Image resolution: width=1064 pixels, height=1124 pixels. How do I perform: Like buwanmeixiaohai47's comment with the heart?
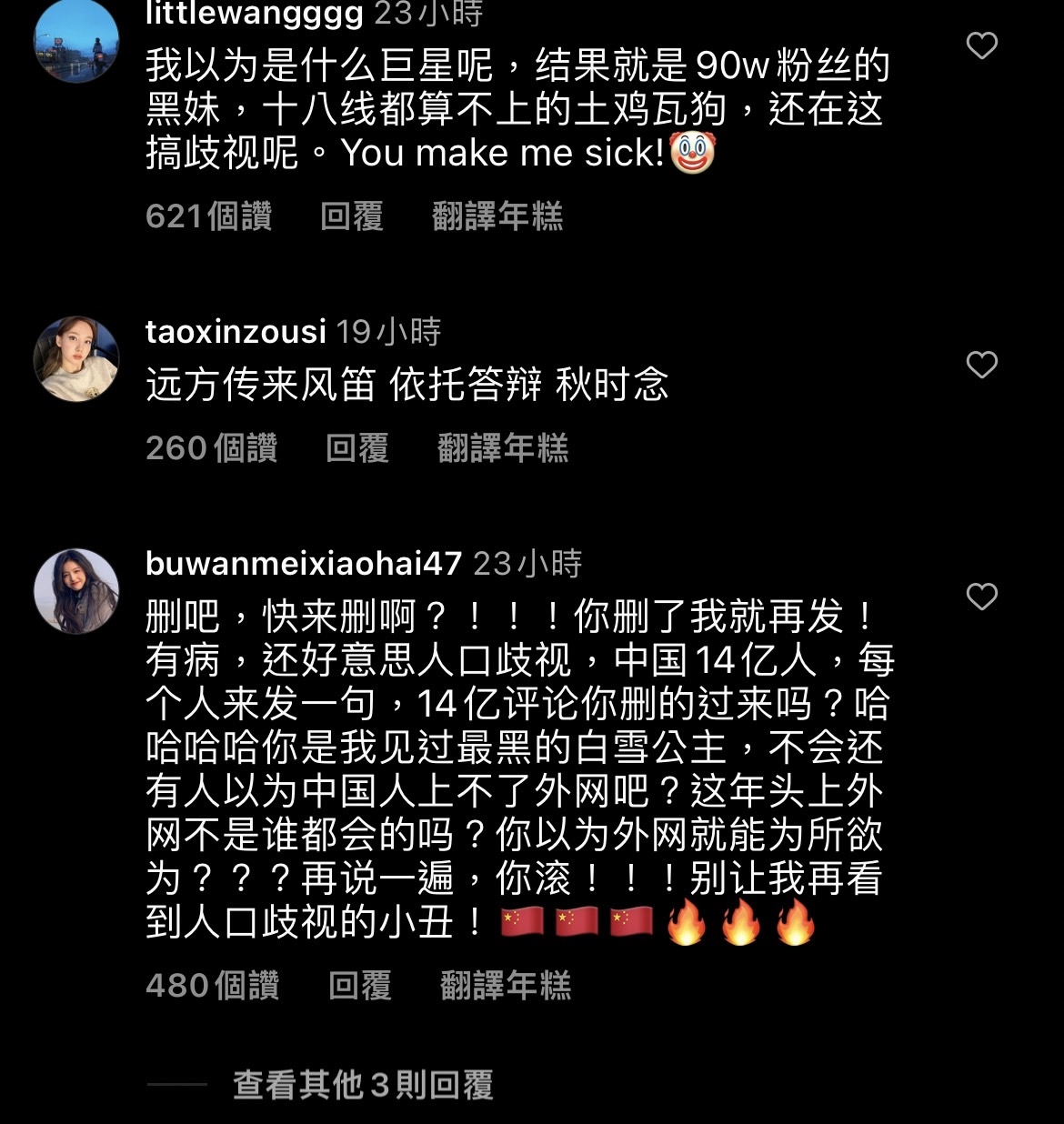click(x=980, y=596)
